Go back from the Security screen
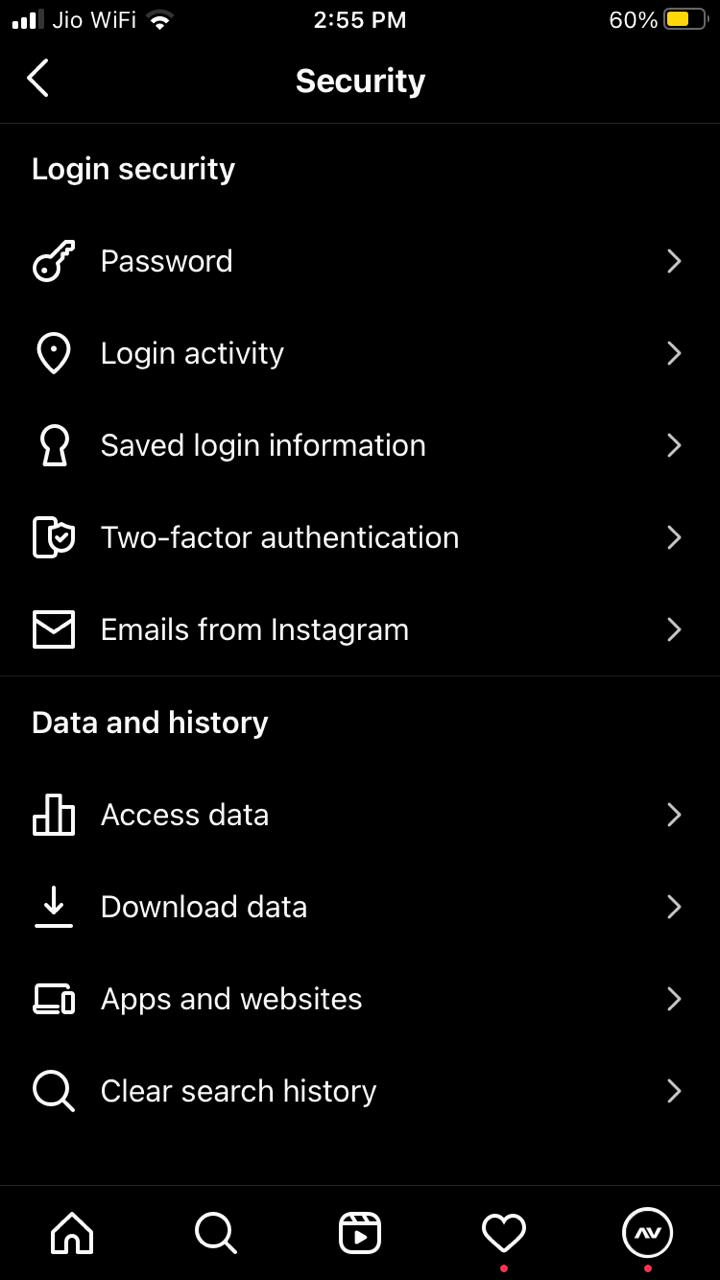The height and width of the screenshot is (1280, 720). [x=38, y=78]
